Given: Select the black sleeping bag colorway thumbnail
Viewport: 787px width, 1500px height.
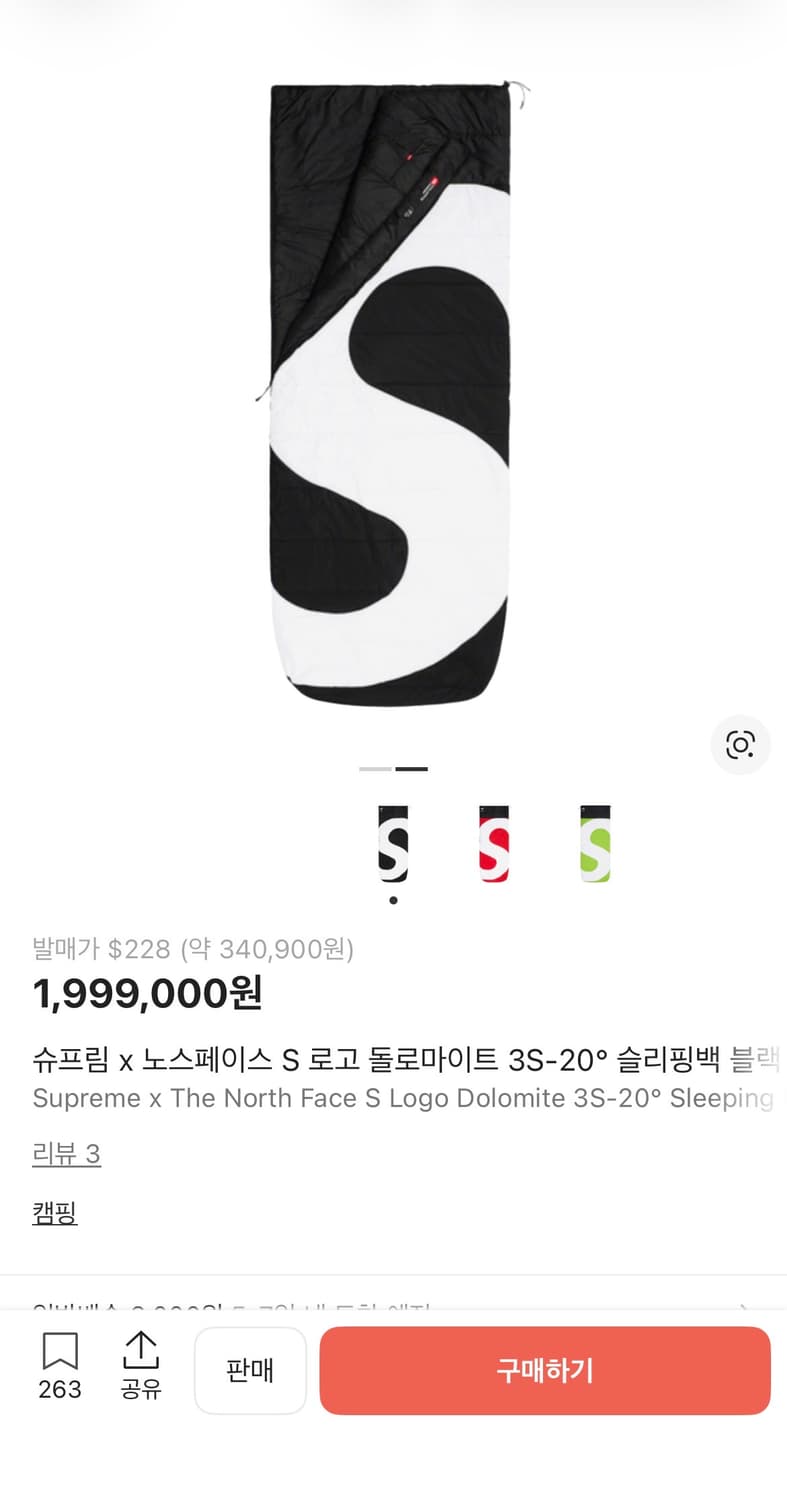Looking at the screenshot, I should (x=394, y=845).
